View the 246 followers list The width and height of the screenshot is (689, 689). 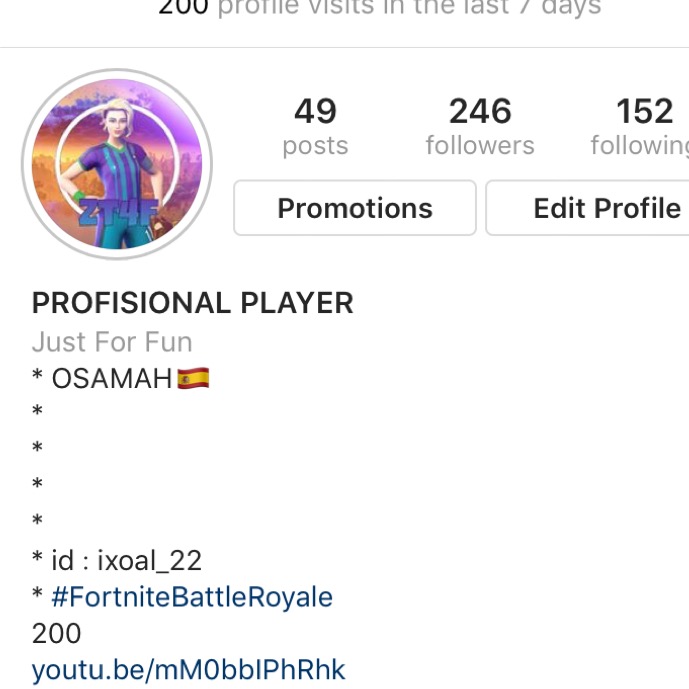[x=480, y=127]
